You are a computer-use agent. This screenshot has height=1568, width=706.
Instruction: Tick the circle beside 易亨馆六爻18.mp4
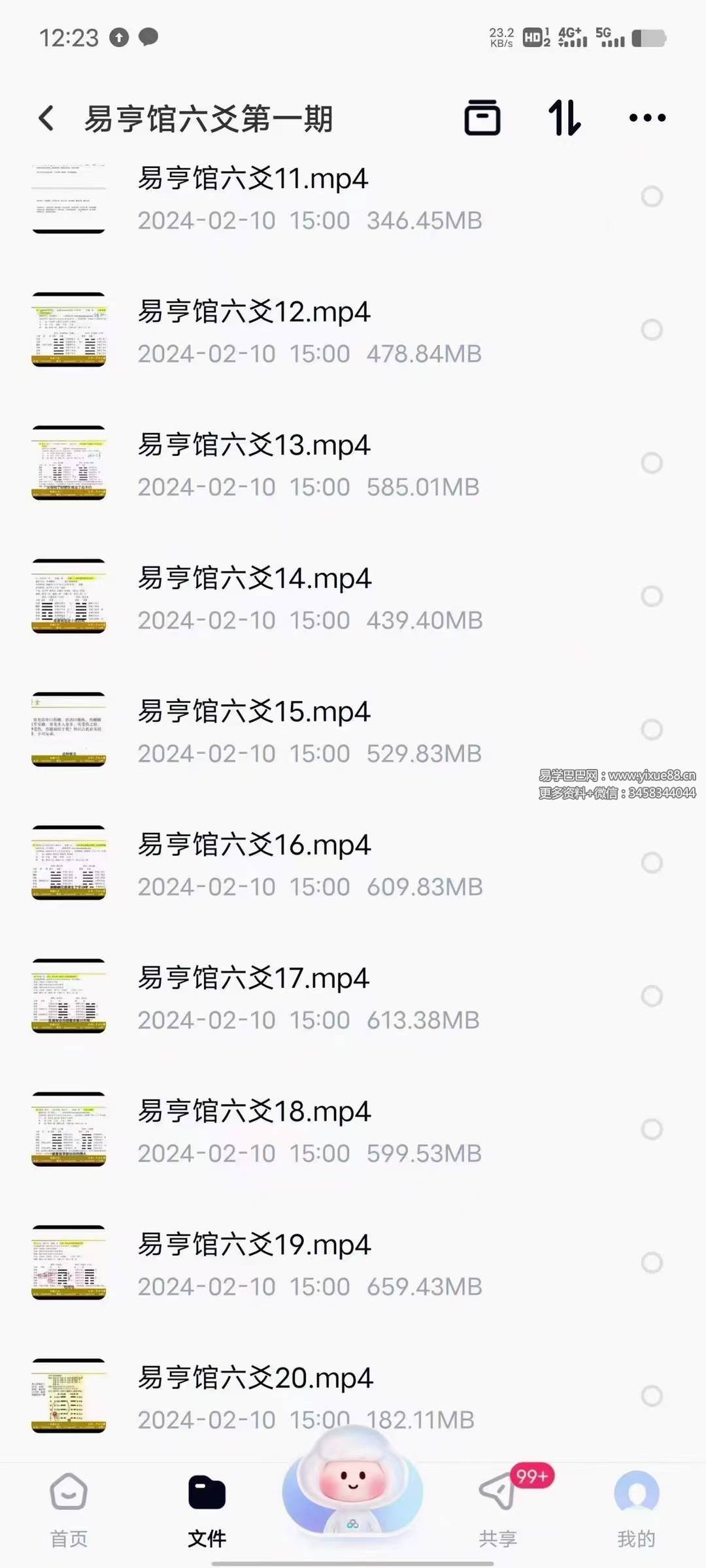pyautogui.click(x=652, y=1130)
